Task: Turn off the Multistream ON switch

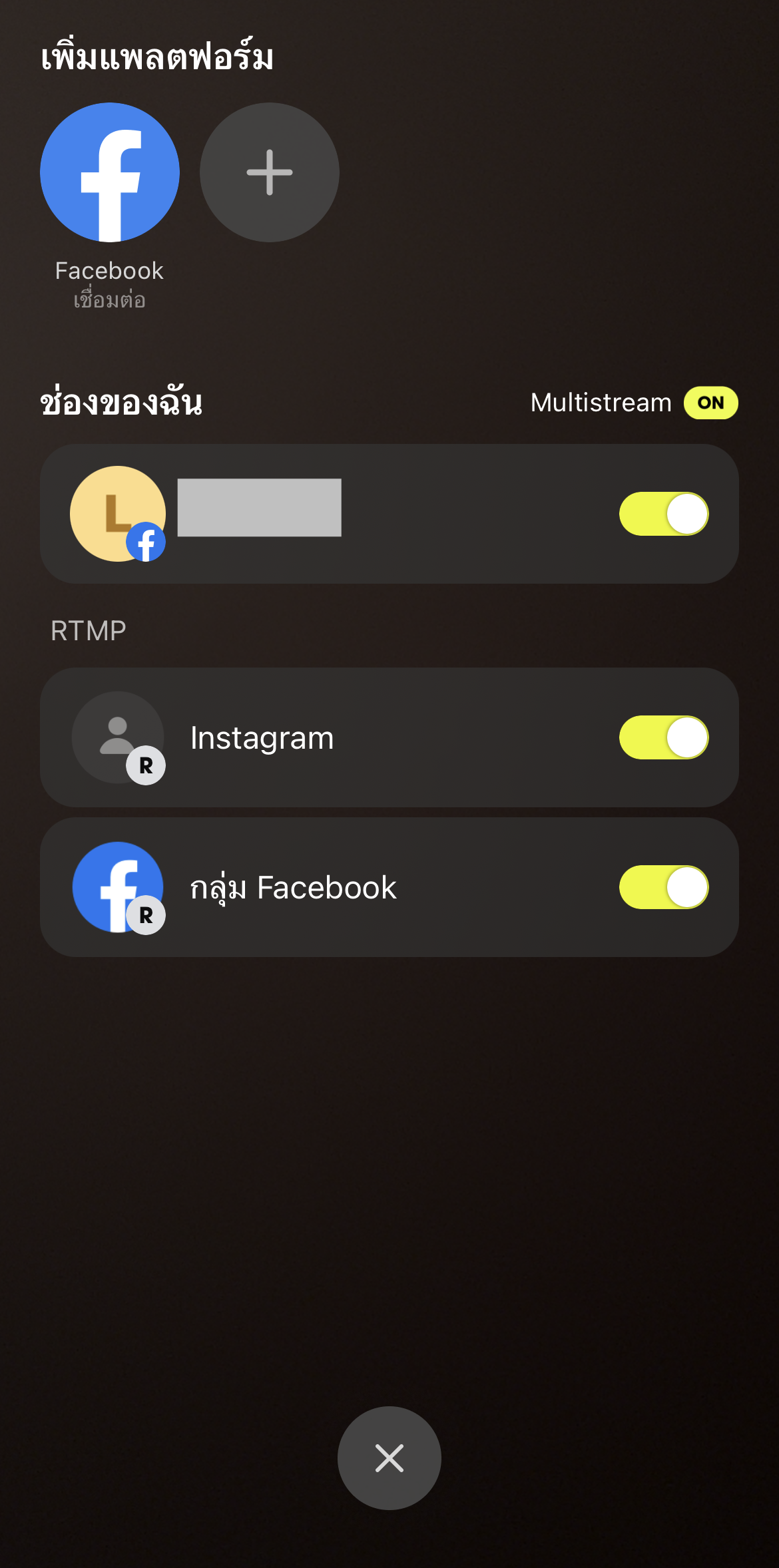Action: pyautogui.click(x=710, y=403)
